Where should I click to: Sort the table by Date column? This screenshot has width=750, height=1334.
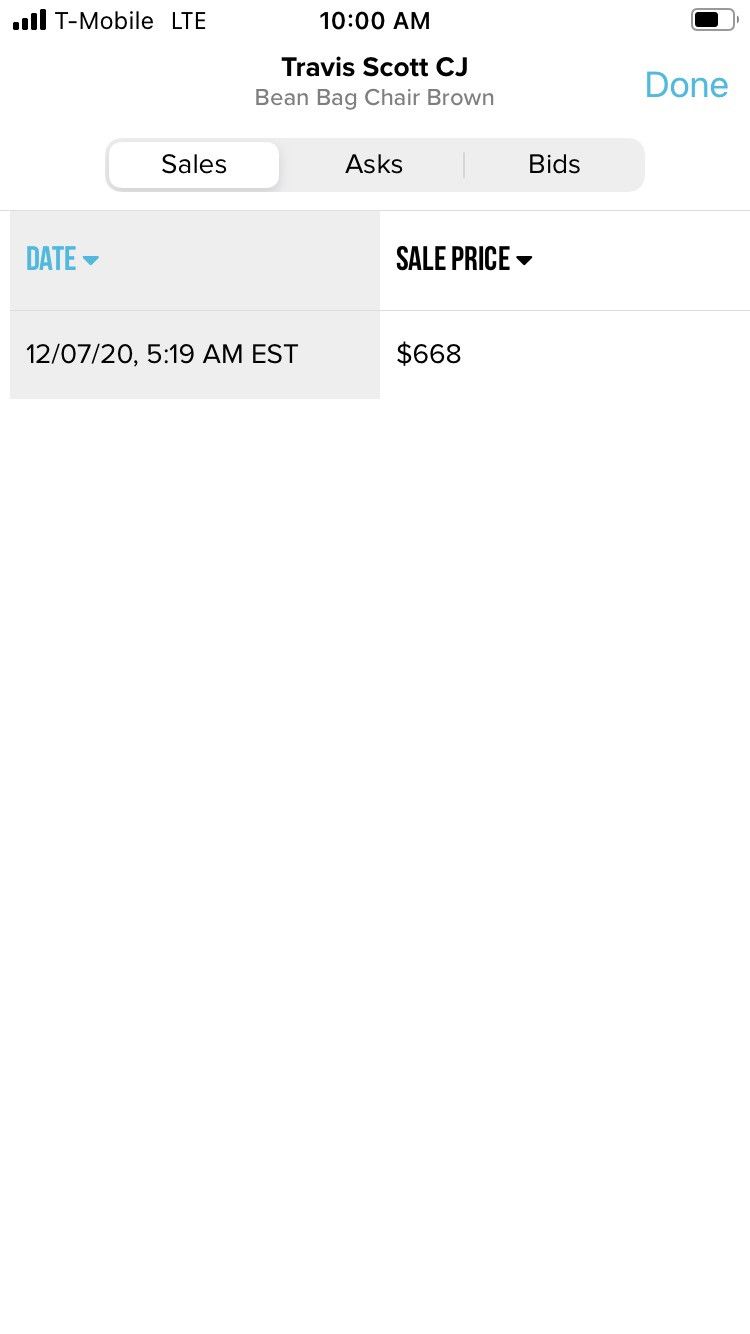[62, 259]
